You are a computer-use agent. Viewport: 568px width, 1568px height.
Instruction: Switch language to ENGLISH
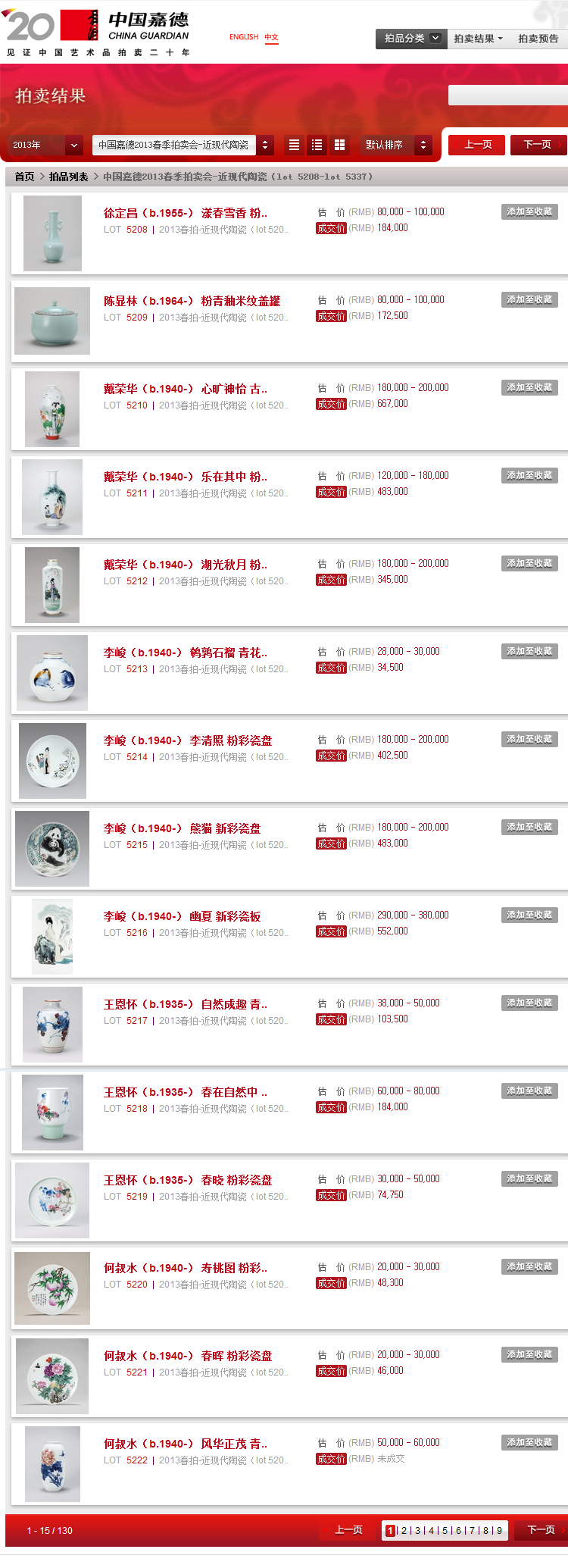point(242,36)
